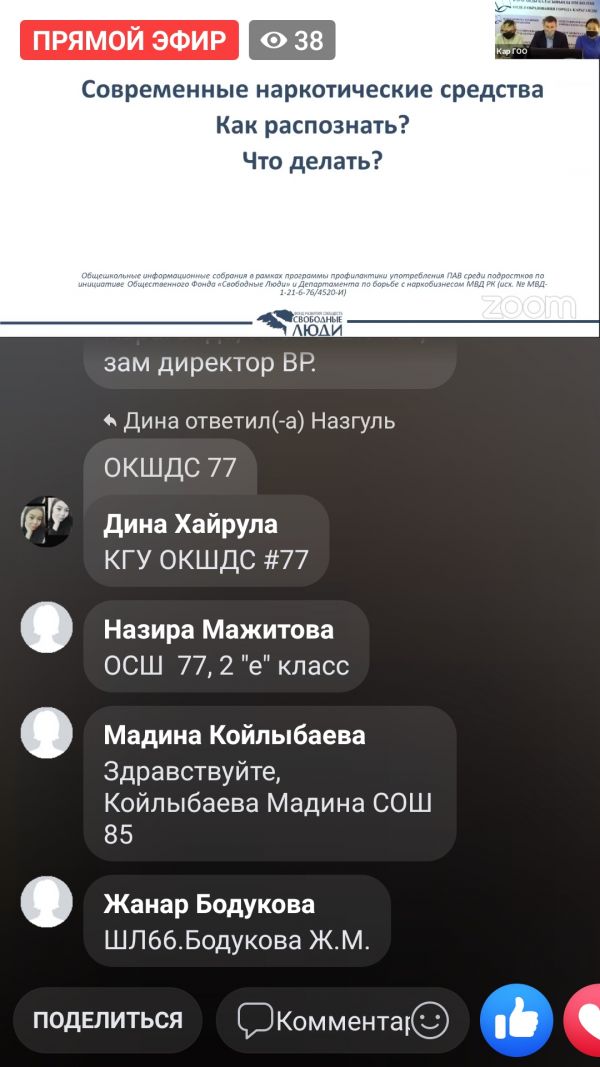Tap the live video presentation area
The width and height of the screenshot is (600, 1067).
click(300, 170)
